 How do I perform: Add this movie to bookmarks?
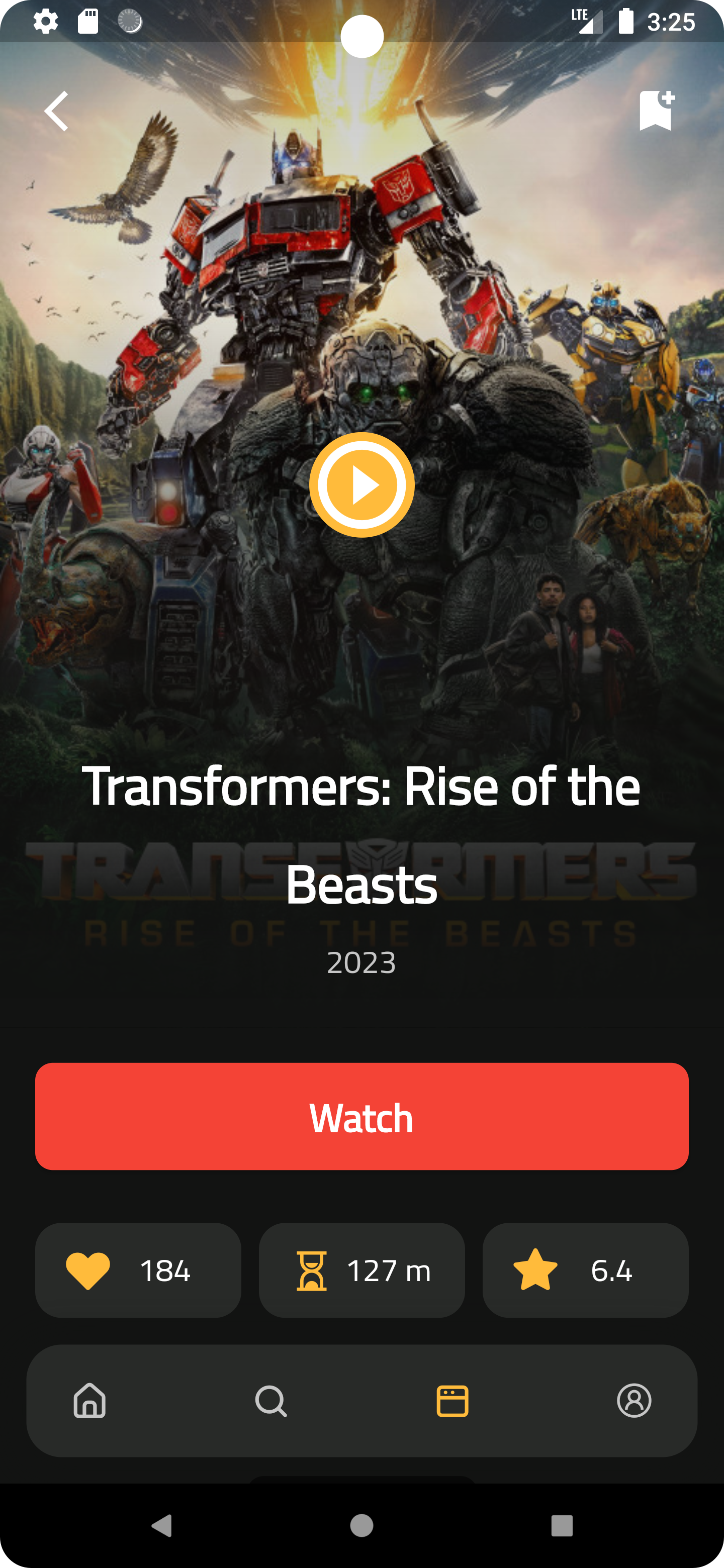[657, 110]
